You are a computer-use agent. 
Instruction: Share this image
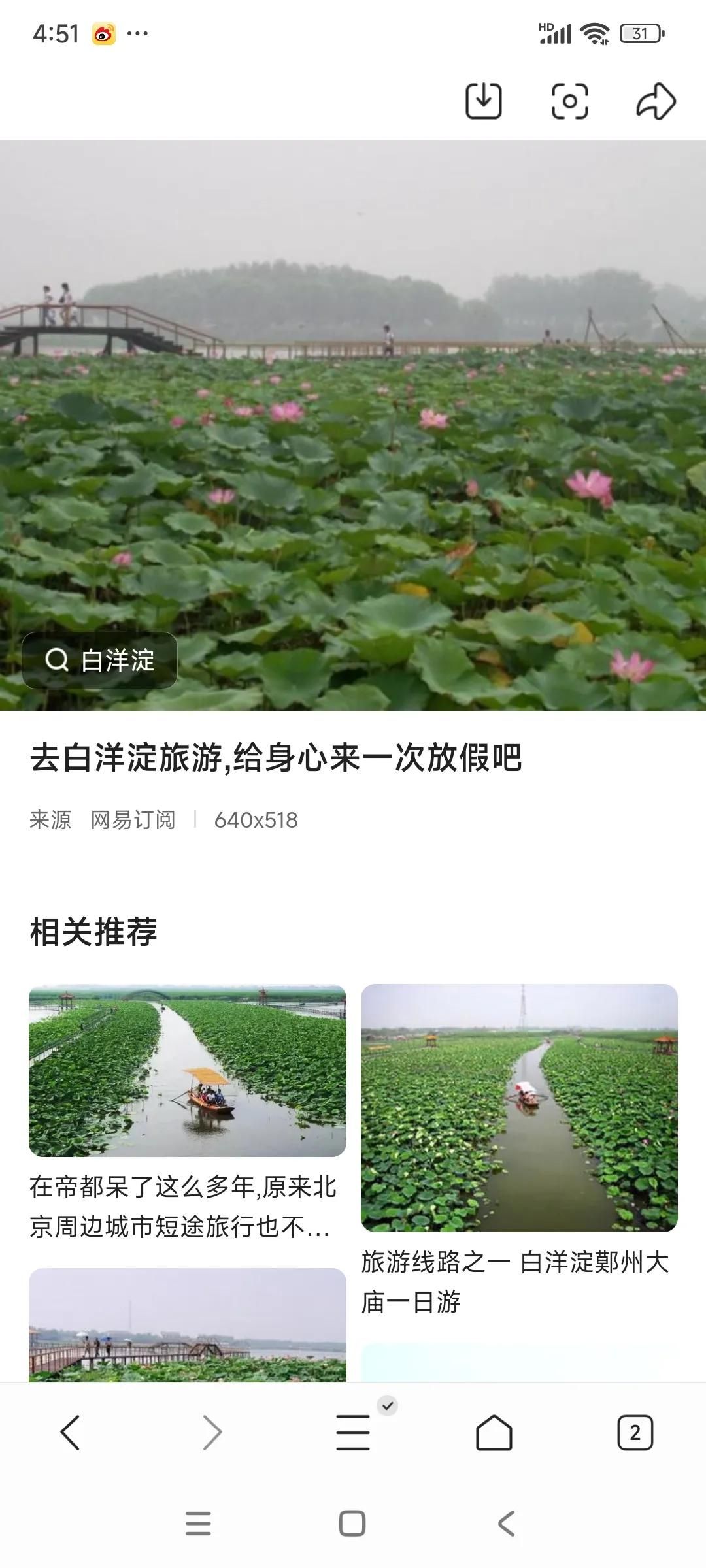656,101
